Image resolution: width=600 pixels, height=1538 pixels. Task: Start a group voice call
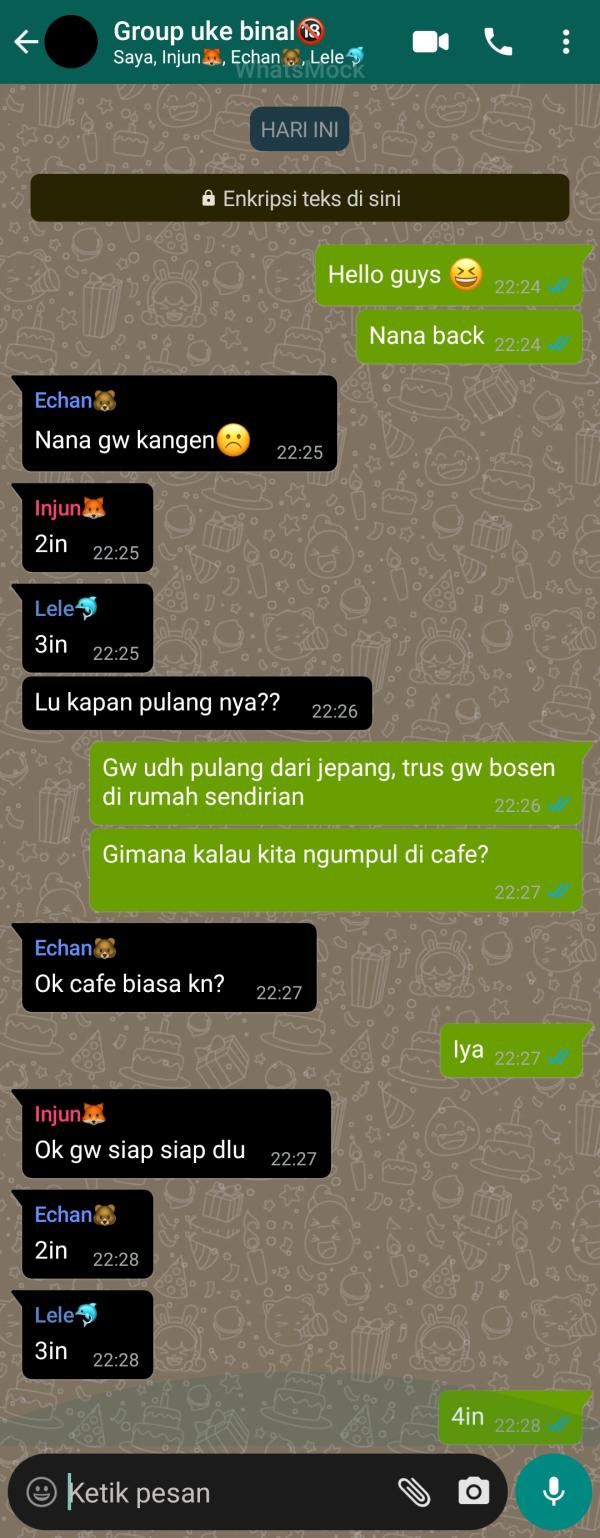[498, 42]
